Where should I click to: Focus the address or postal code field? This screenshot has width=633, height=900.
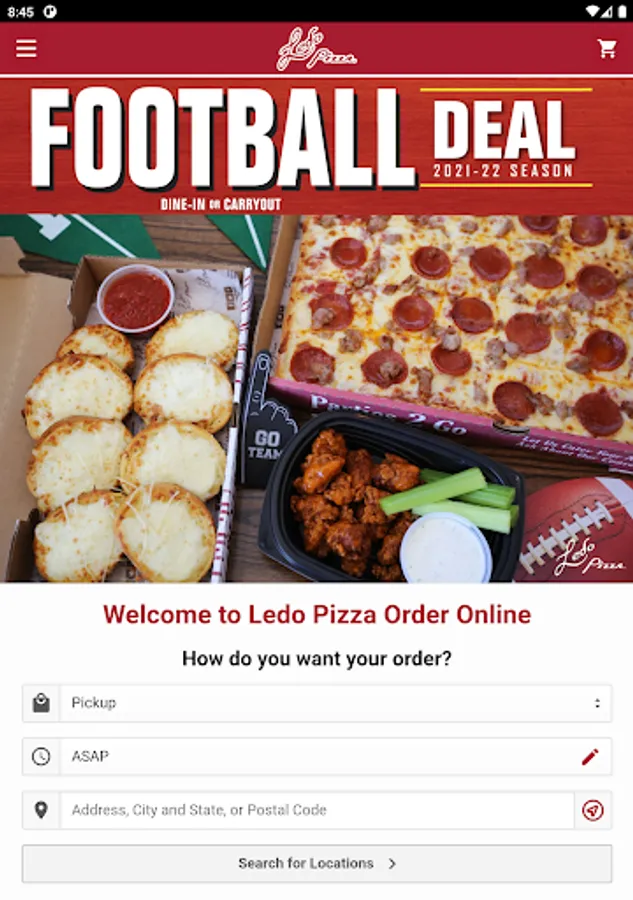[x=317, y=810]
